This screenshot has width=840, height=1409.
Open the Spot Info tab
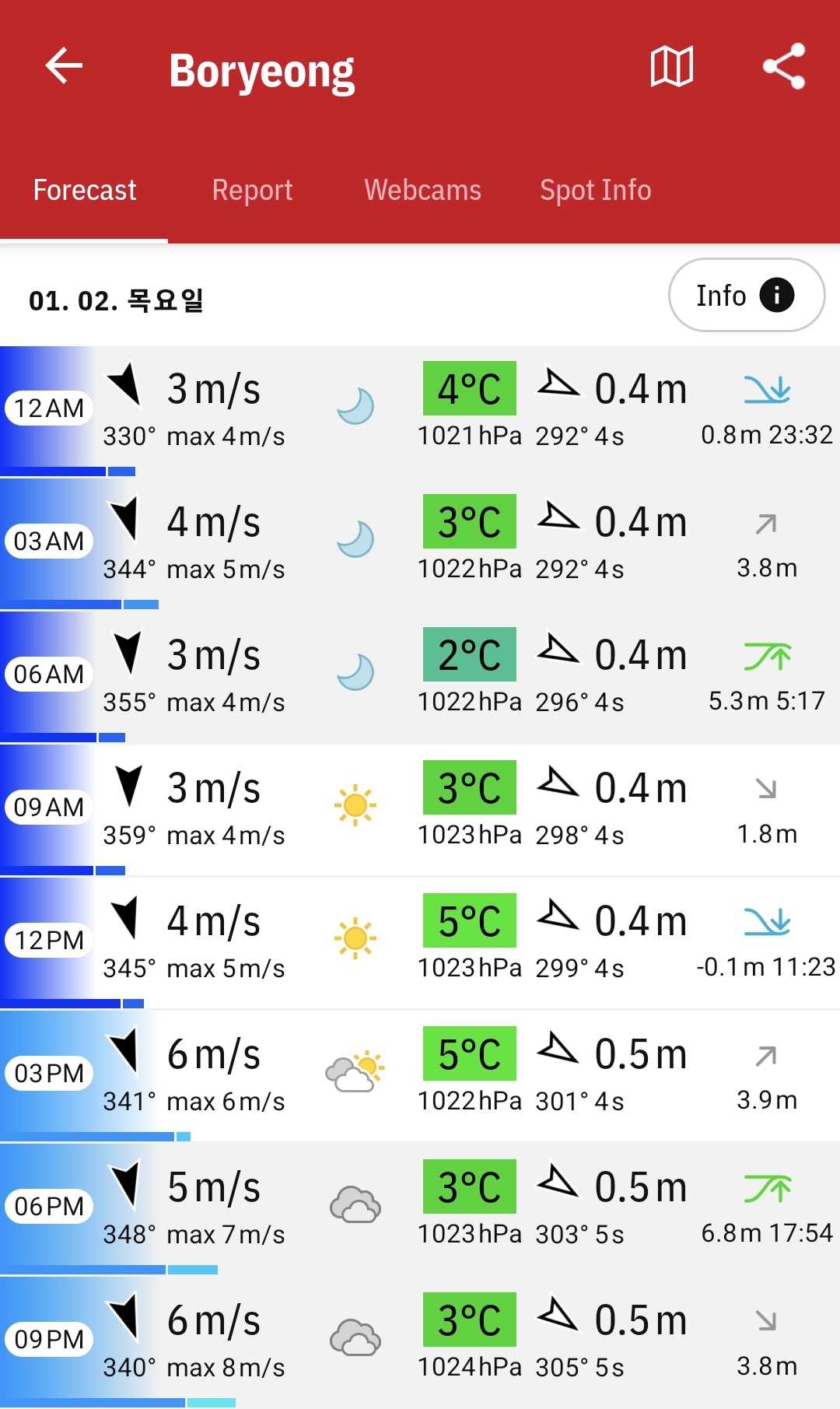(x=596, y=190)
